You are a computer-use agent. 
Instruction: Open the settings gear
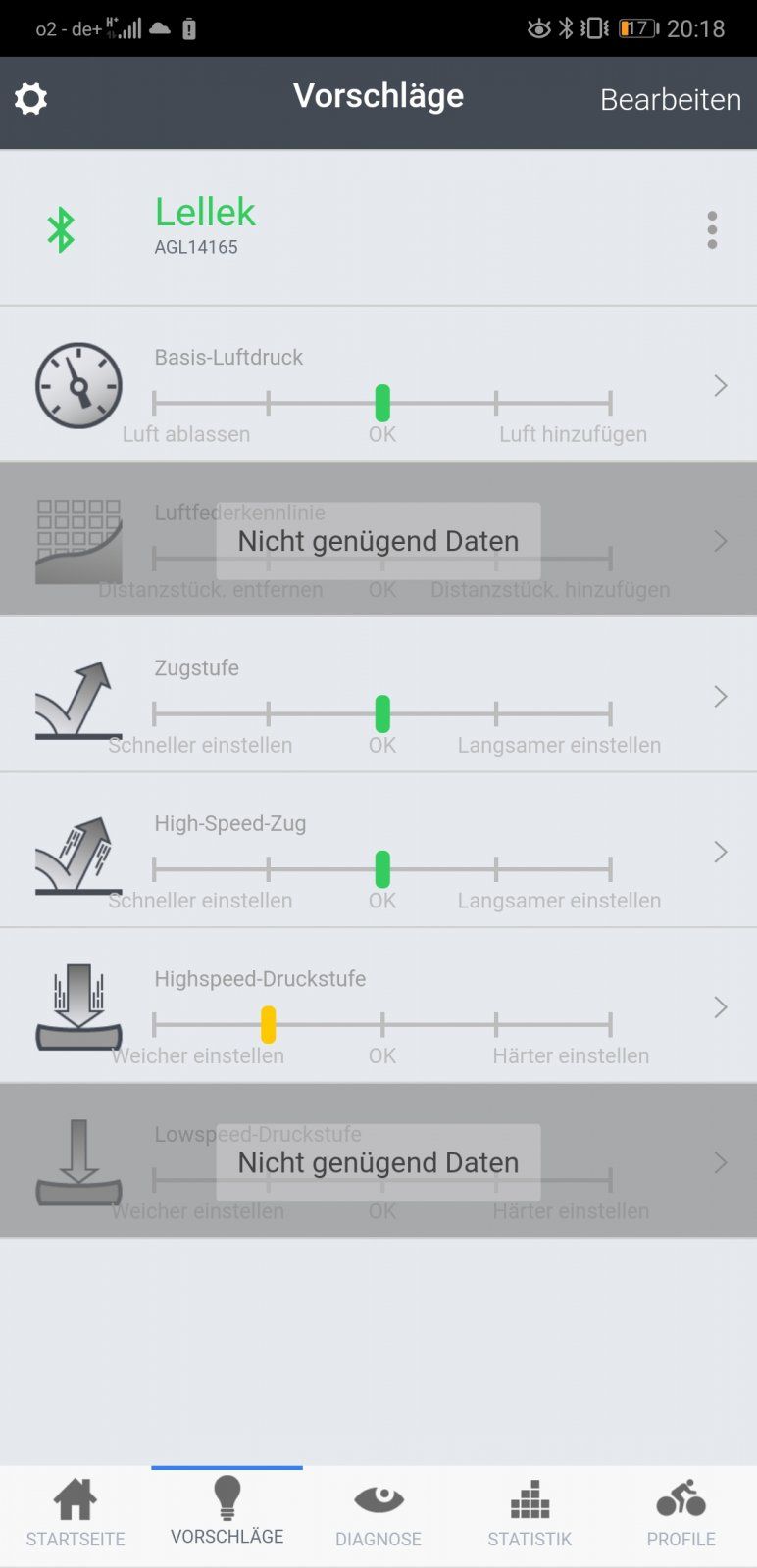[31, 99]
